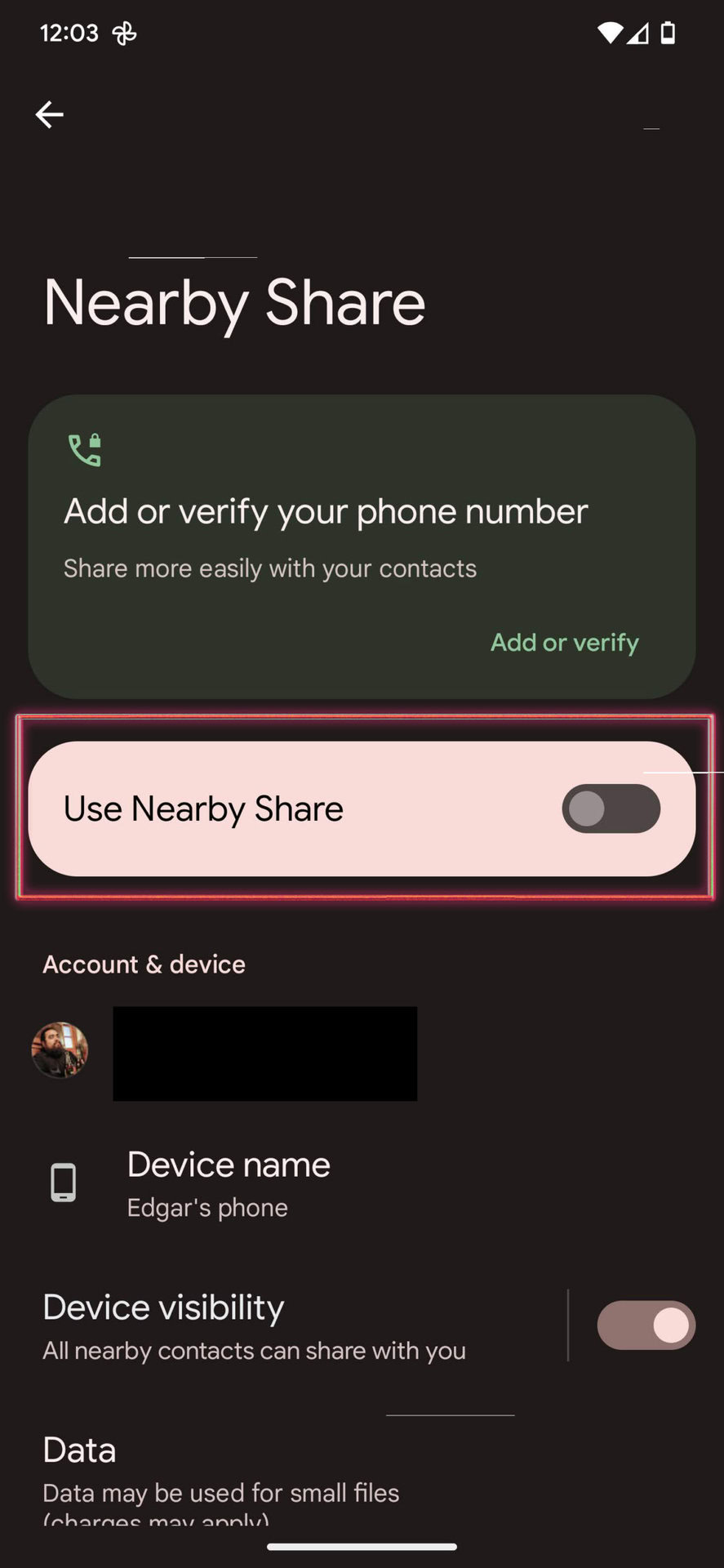
Task: Go back using the top arrow
Action: tap(50, 114)
